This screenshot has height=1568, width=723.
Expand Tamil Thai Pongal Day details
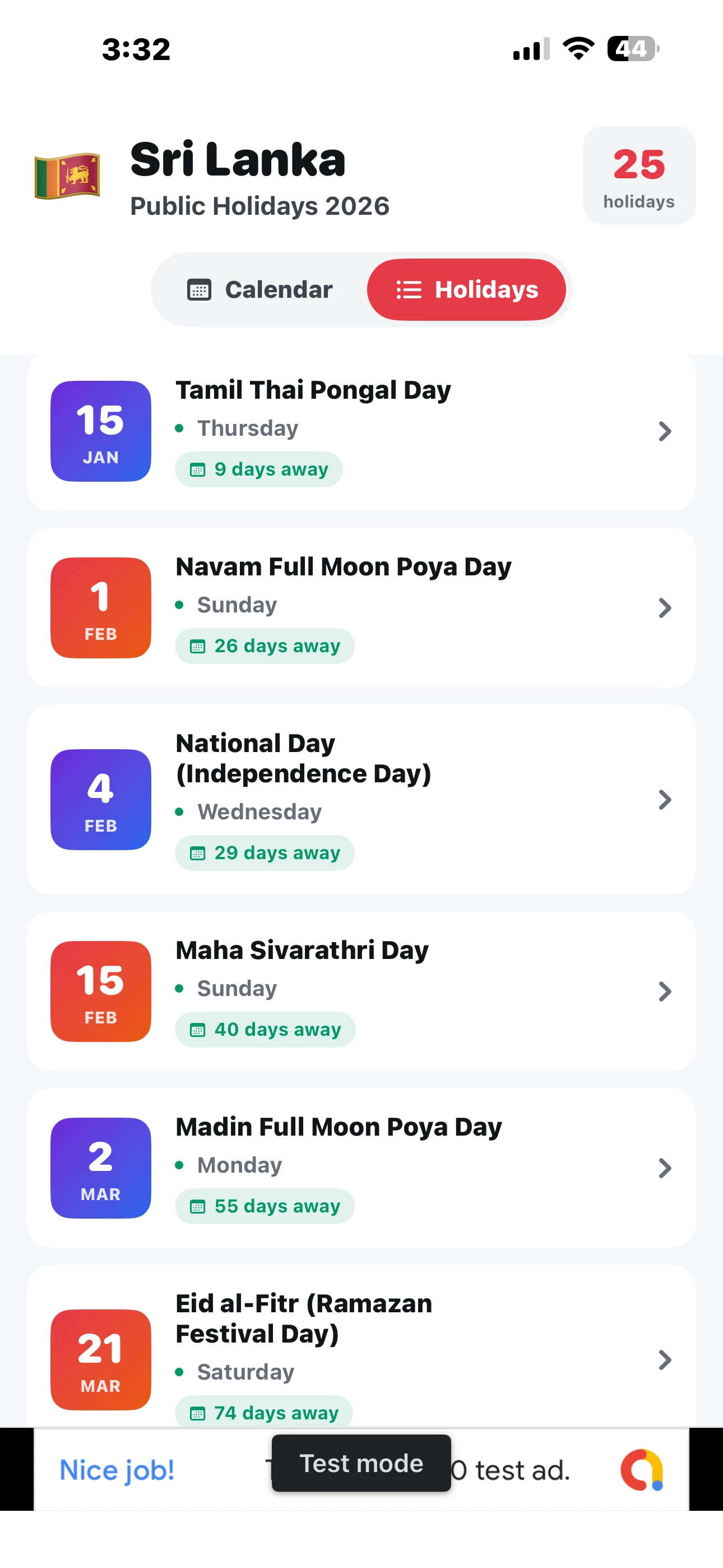click(665, 431)
